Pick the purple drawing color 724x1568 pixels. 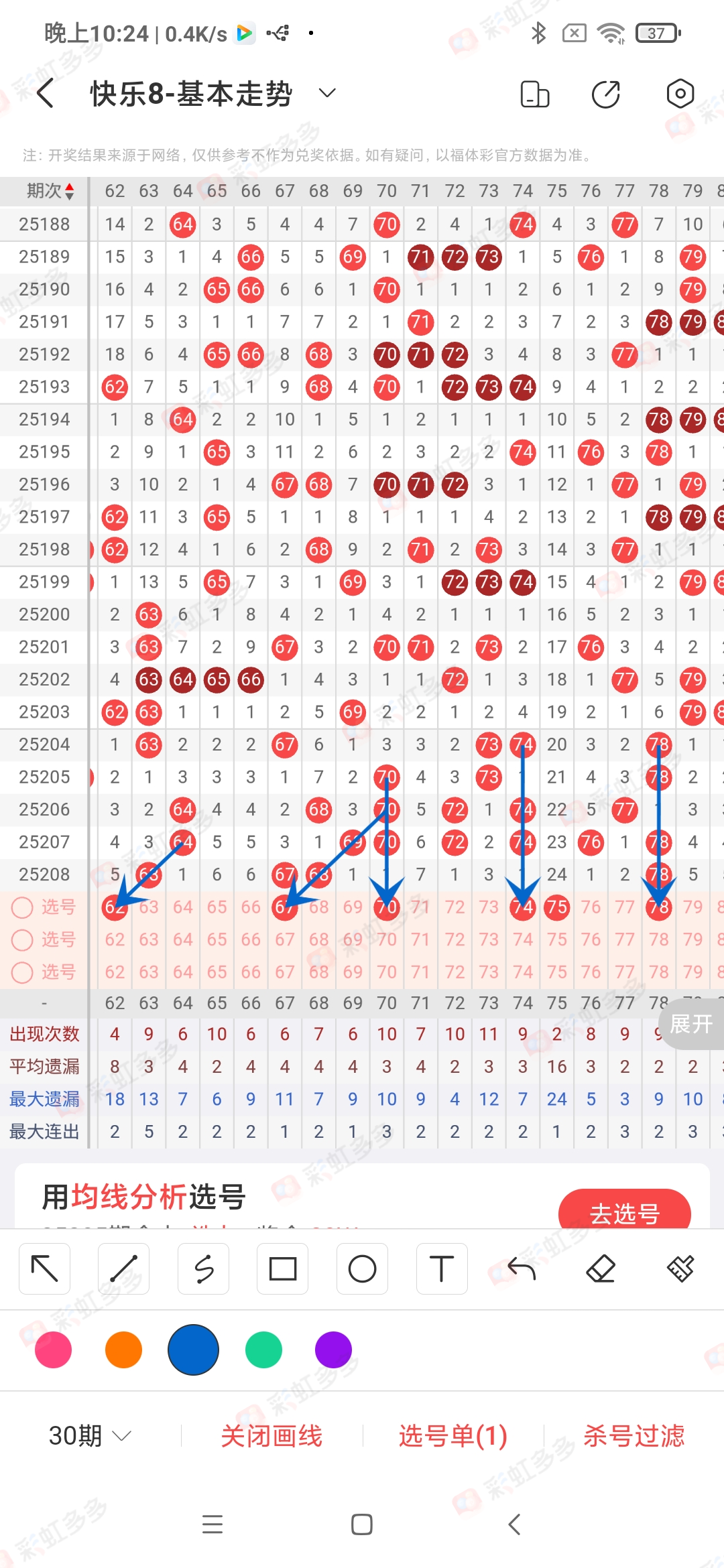333,1350
